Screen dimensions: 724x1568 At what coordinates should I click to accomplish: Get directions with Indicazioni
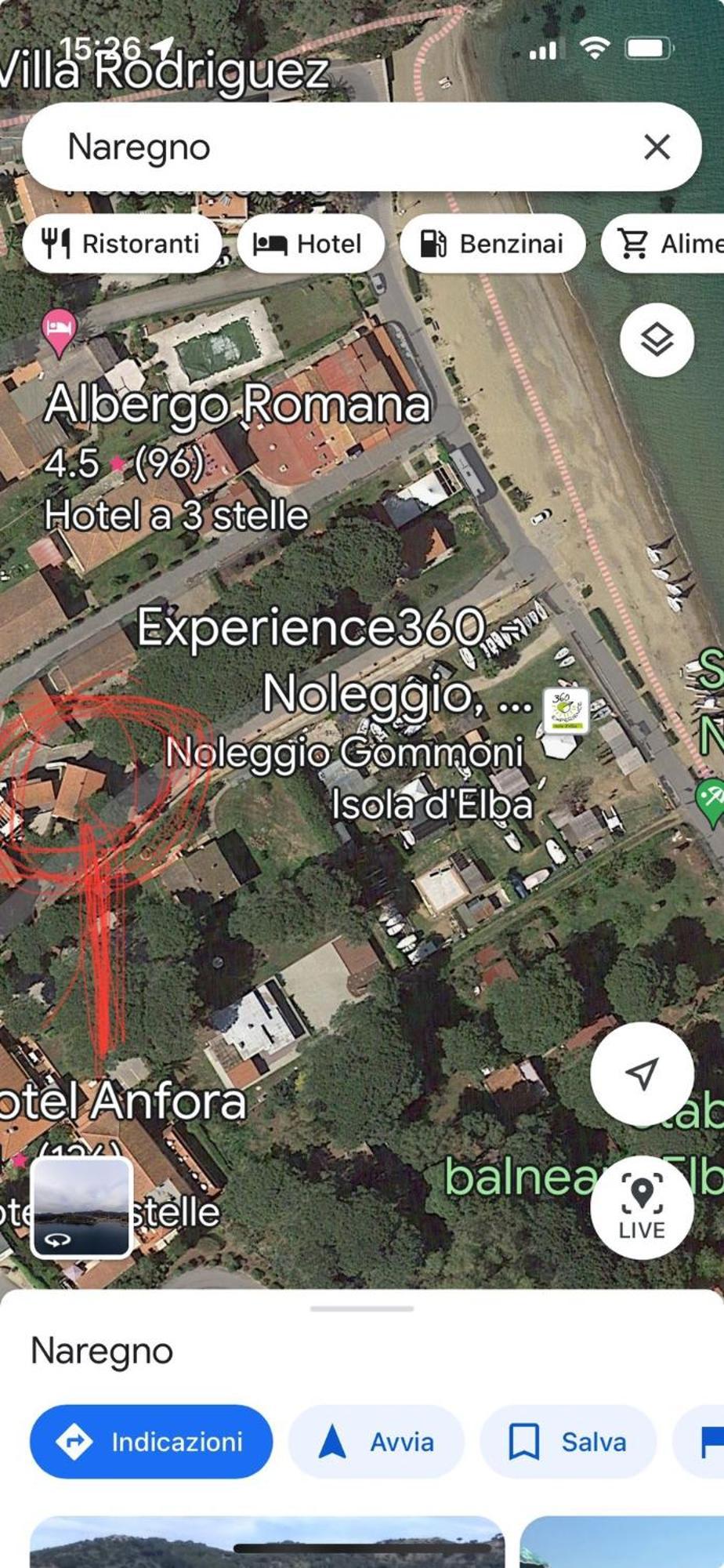151,1442
